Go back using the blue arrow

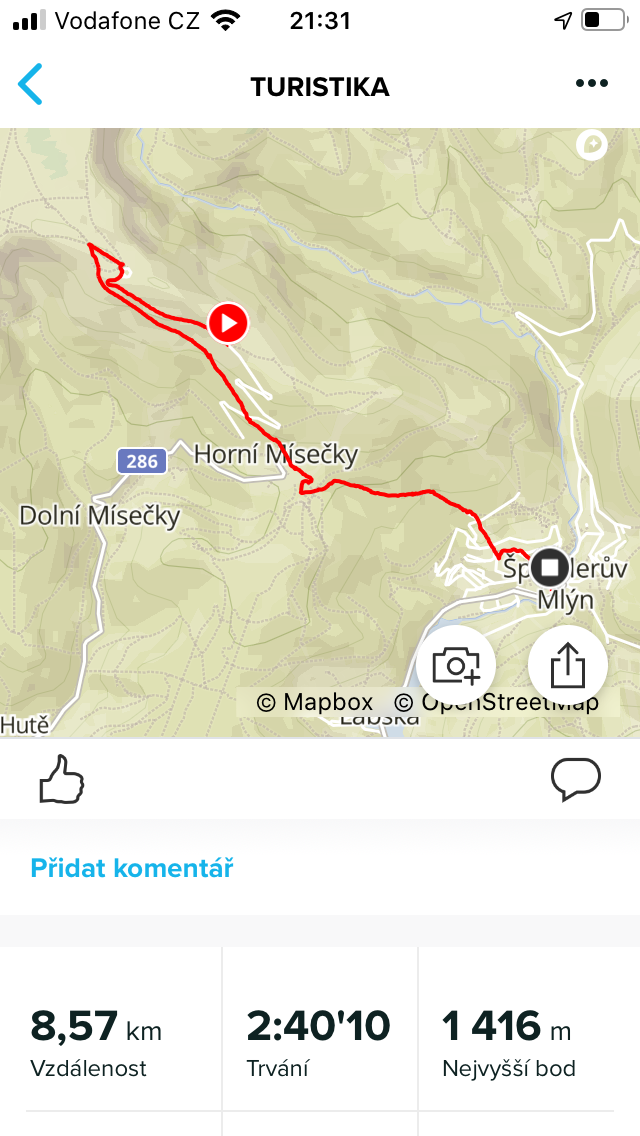click(x=30, y=84)
